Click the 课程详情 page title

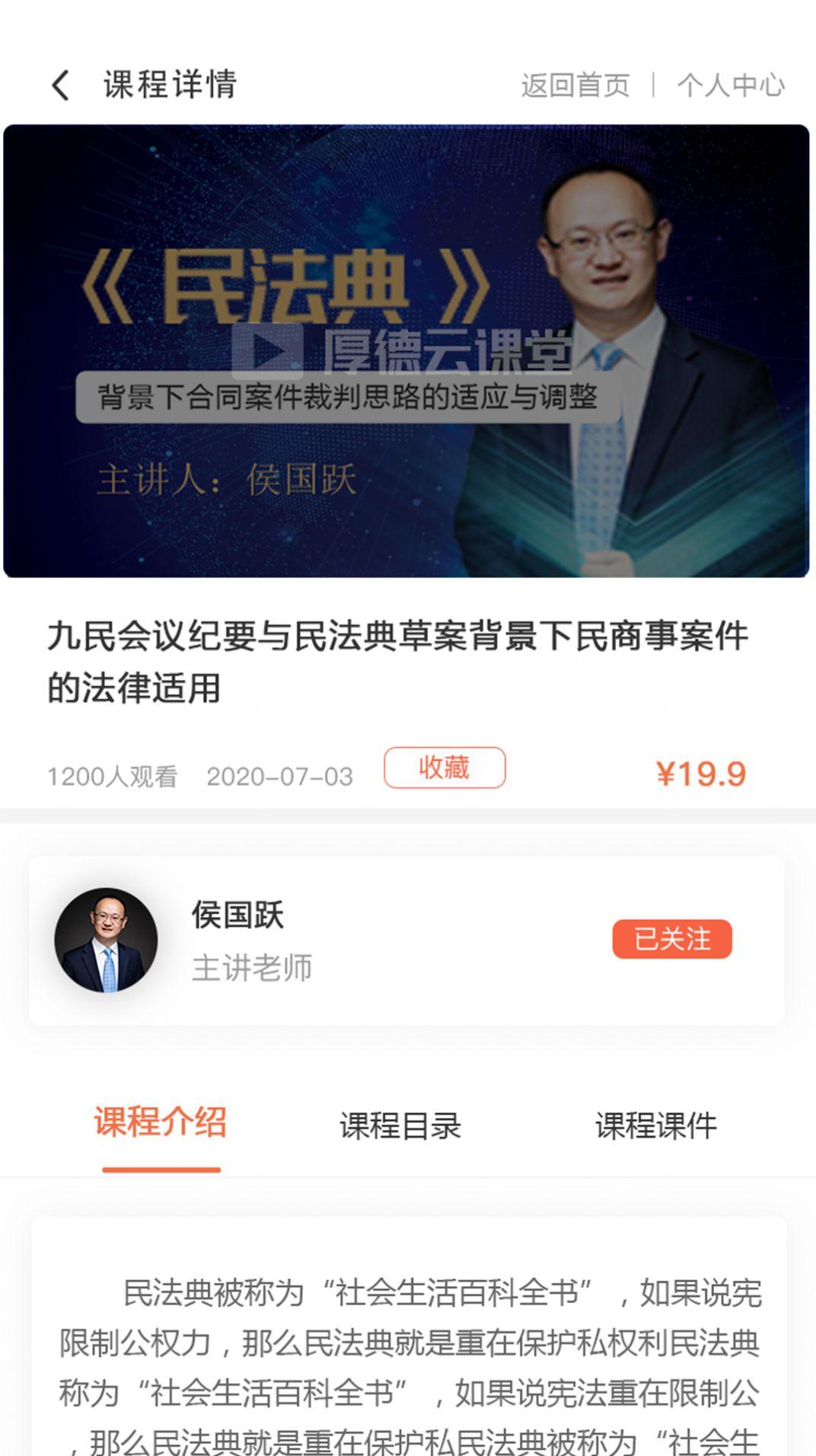pos(169,85)
